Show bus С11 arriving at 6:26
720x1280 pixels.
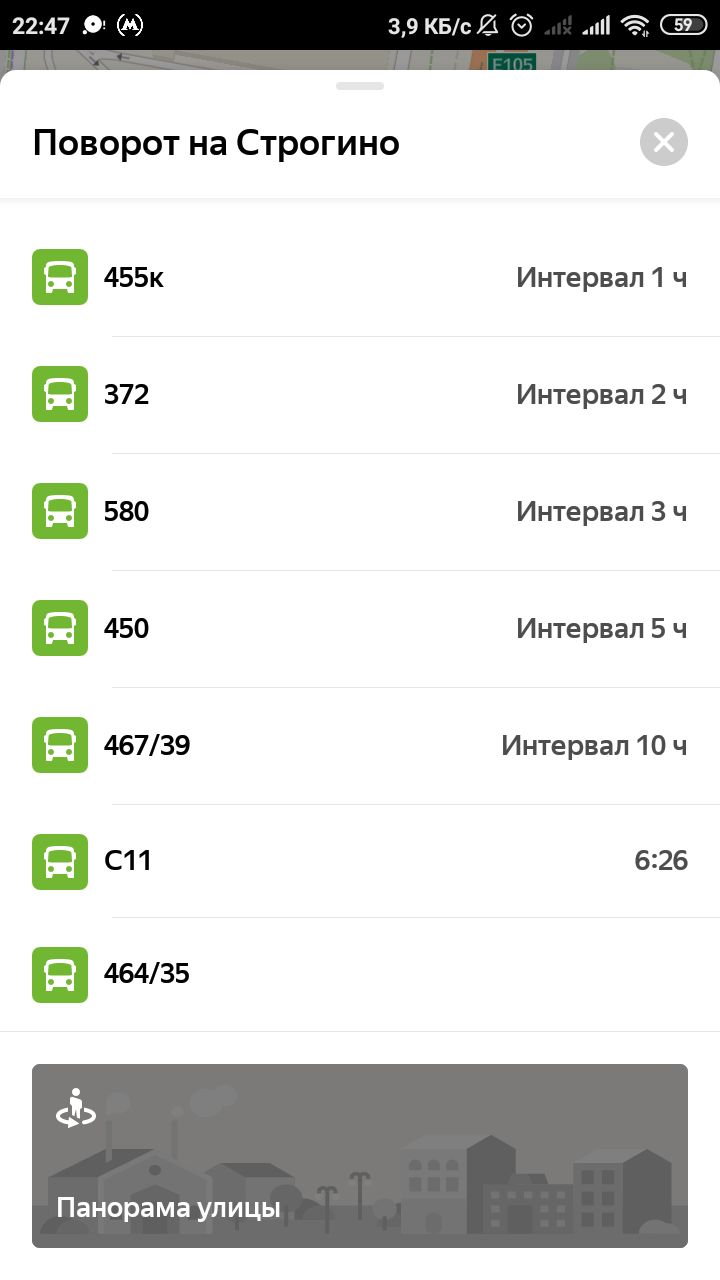[x=360, y=861]
